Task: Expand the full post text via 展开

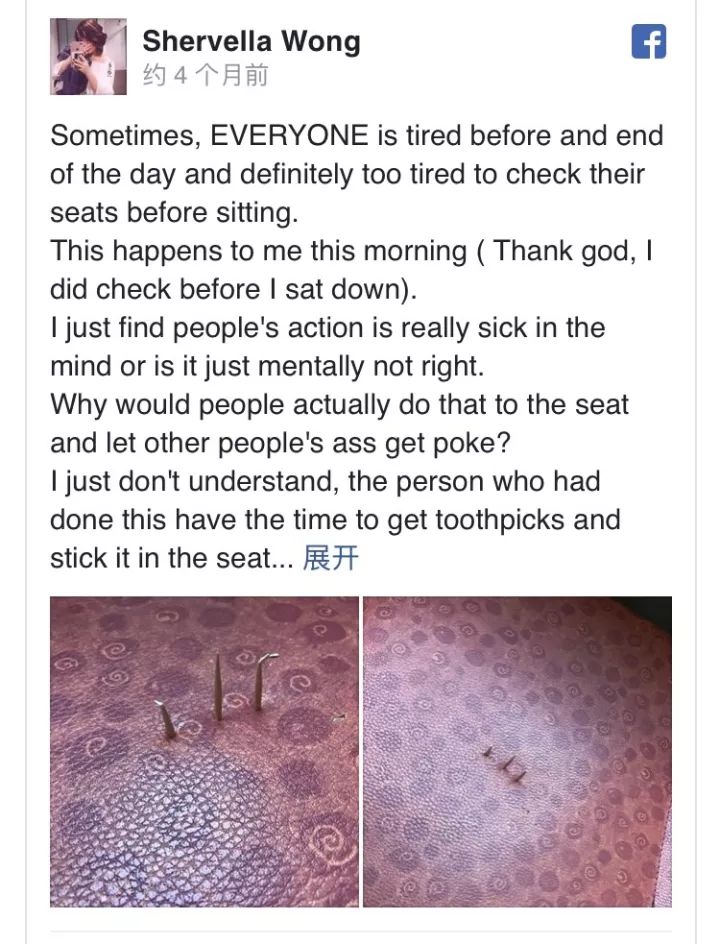Action: coord(330,558)
